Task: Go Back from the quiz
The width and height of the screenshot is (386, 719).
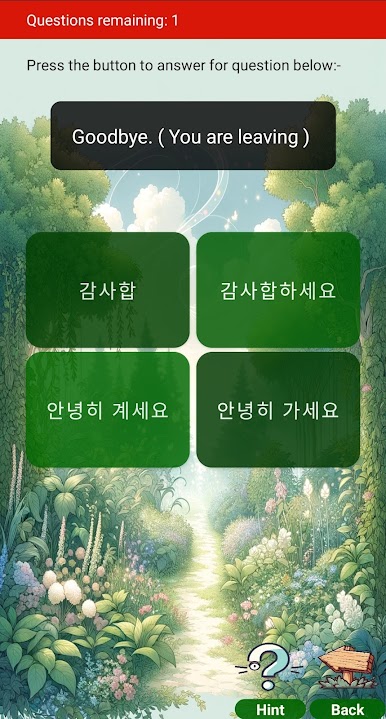Action: (347, 709)
